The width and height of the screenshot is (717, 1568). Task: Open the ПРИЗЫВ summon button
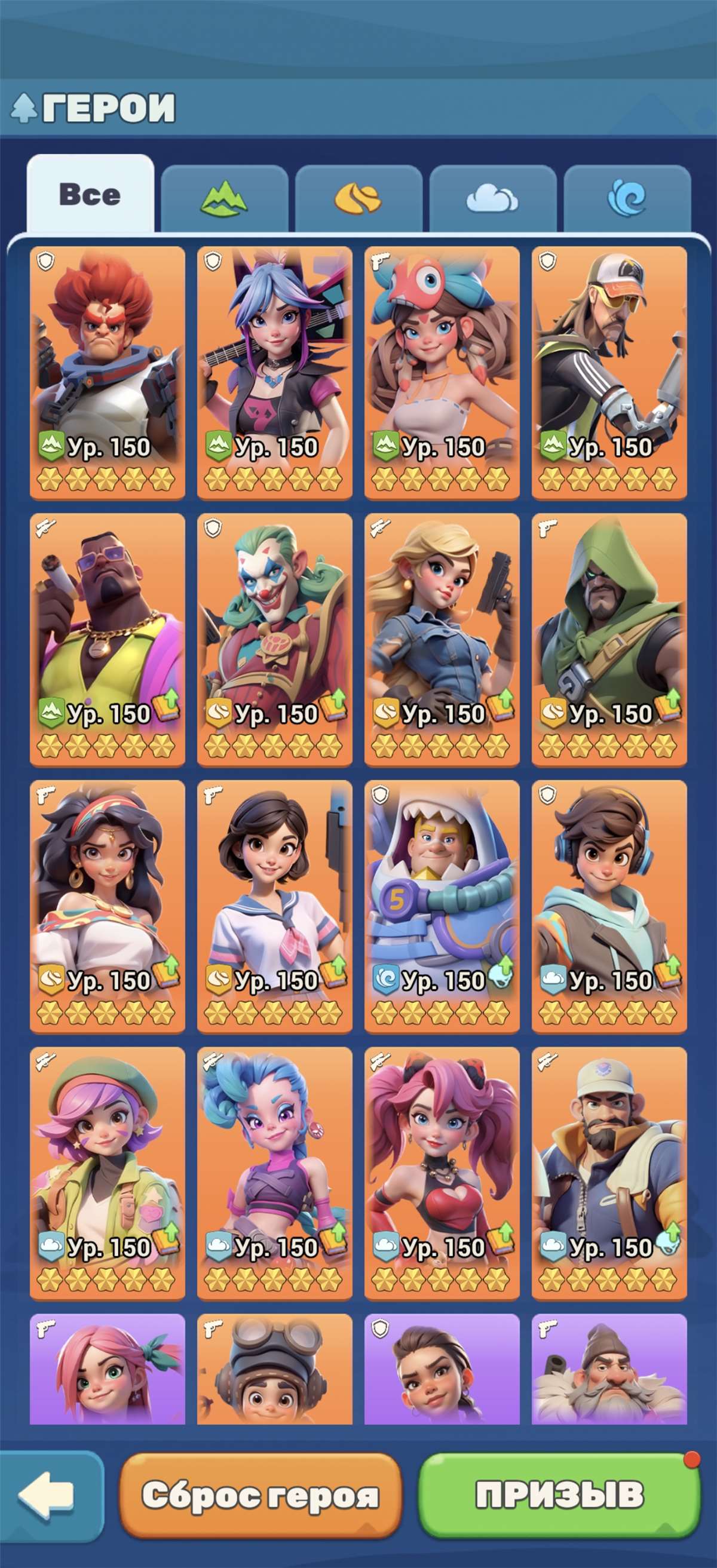click(559, 1495)
